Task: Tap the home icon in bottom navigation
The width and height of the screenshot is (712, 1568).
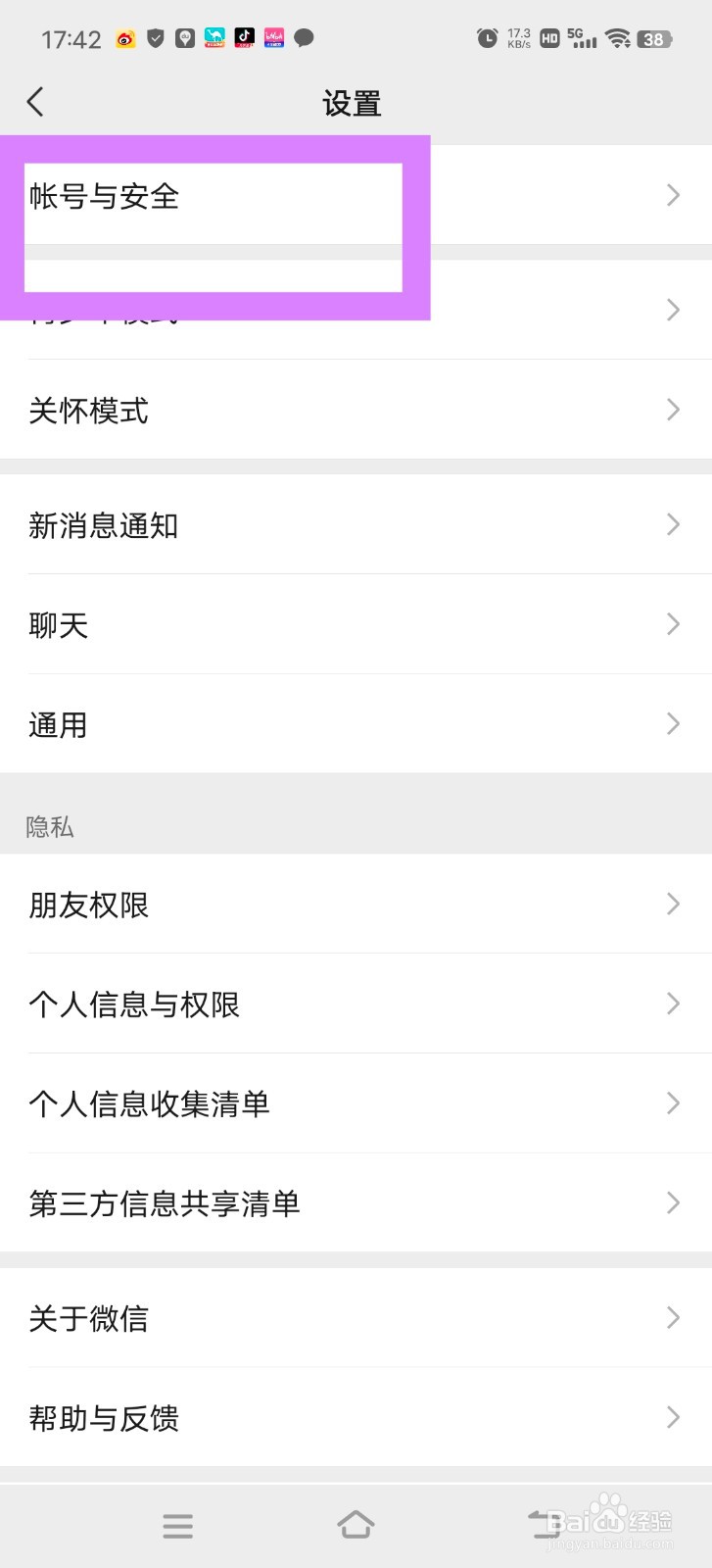Action: (356, 1525)
